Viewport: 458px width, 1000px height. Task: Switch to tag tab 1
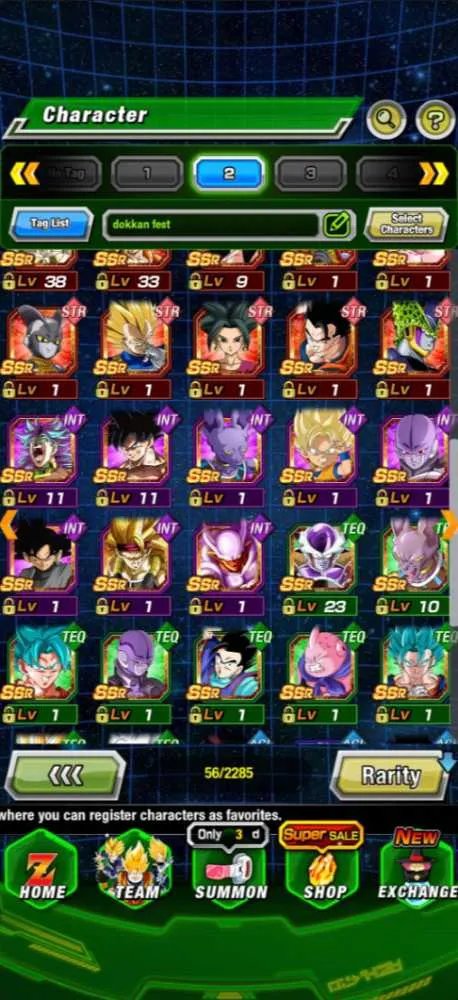(147, 173)
